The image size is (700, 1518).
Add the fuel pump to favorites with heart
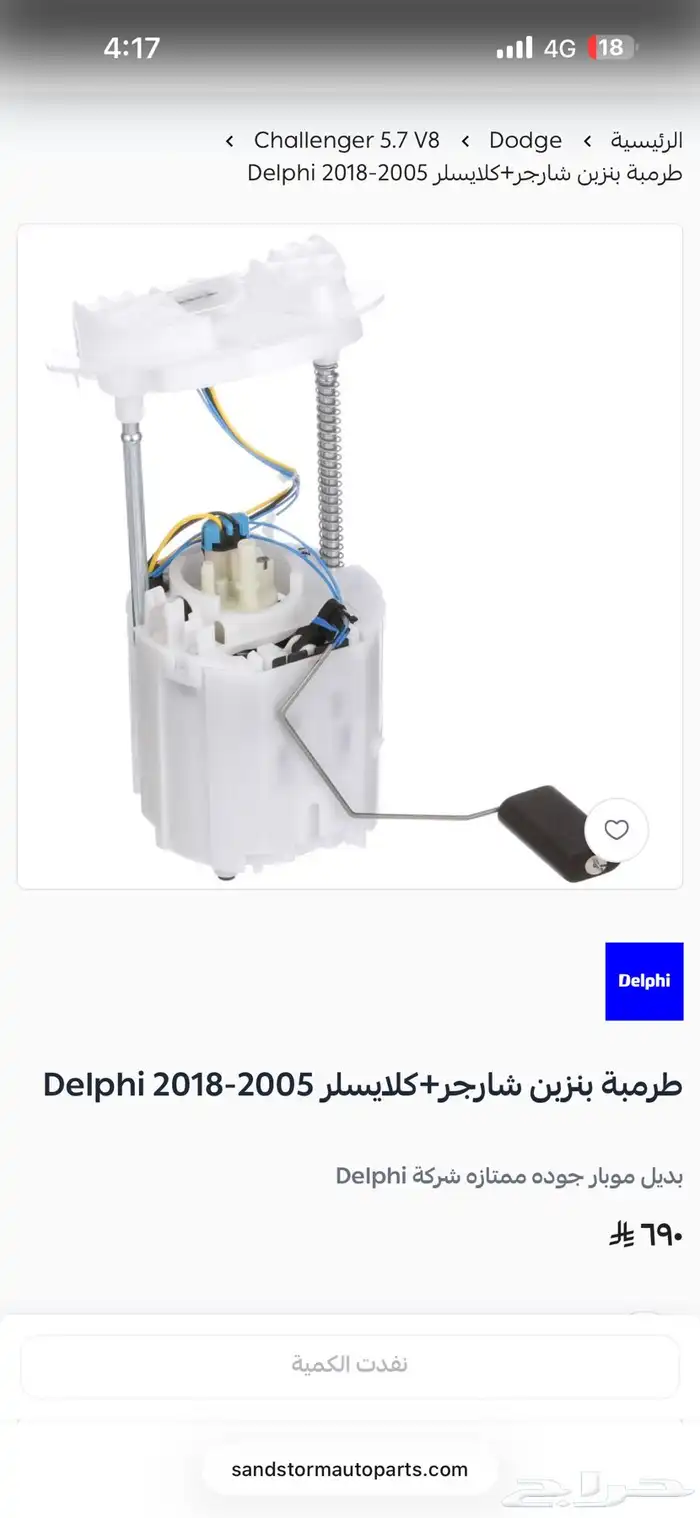pos(617,830)
